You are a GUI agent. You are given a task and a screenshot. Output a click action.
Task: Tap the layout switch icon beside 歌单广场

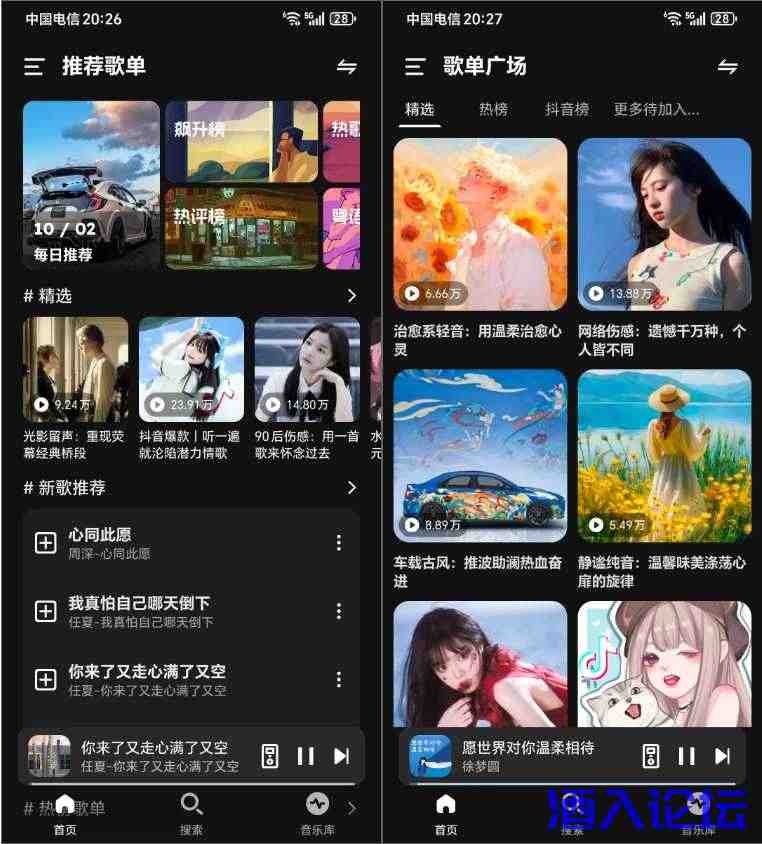pos(728,67)
